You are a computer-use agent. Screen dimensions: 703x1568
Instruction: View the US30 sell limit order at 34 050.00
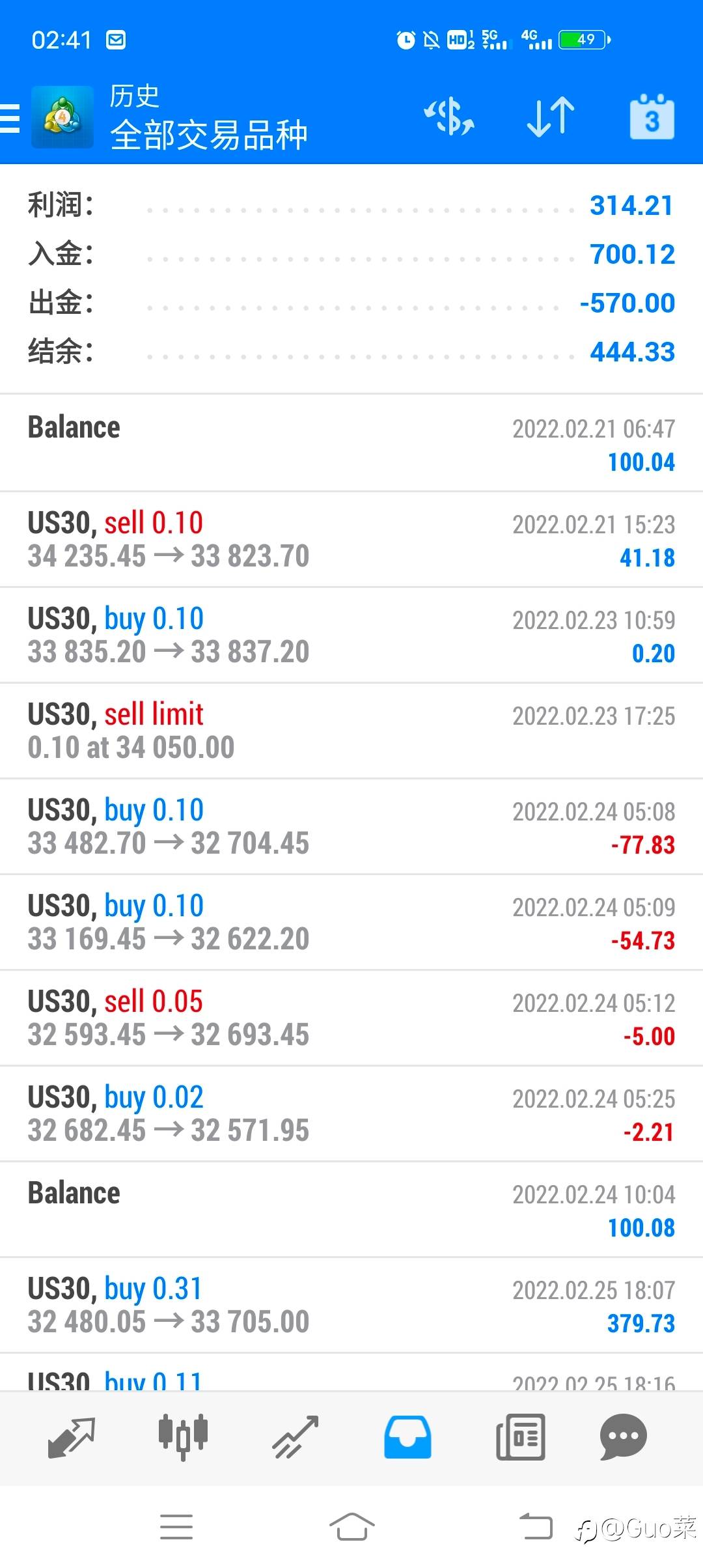tap(351, 731)
